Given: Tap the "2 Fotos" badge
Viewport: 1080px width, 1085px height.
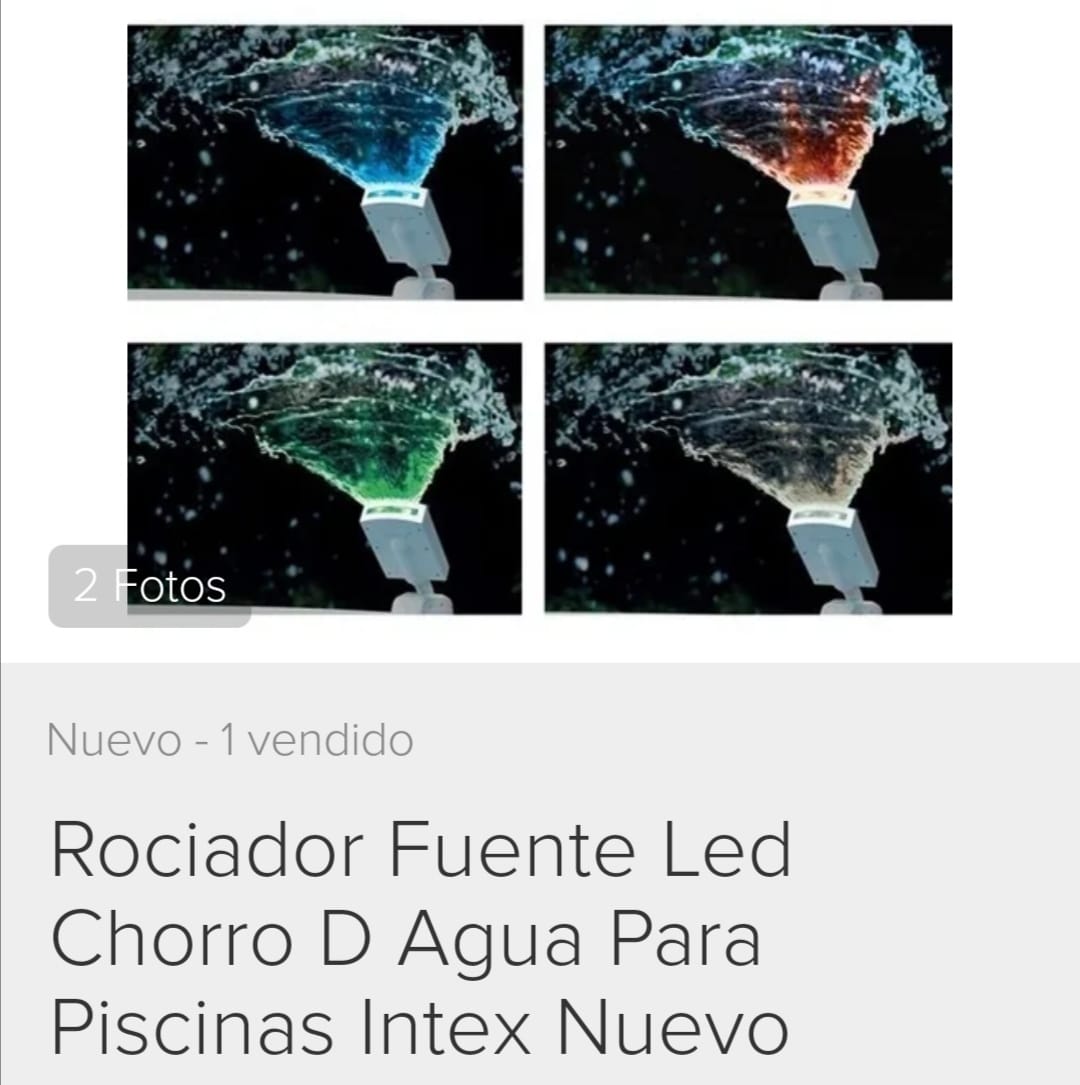Looking at the screenshot, I should 150,587.
